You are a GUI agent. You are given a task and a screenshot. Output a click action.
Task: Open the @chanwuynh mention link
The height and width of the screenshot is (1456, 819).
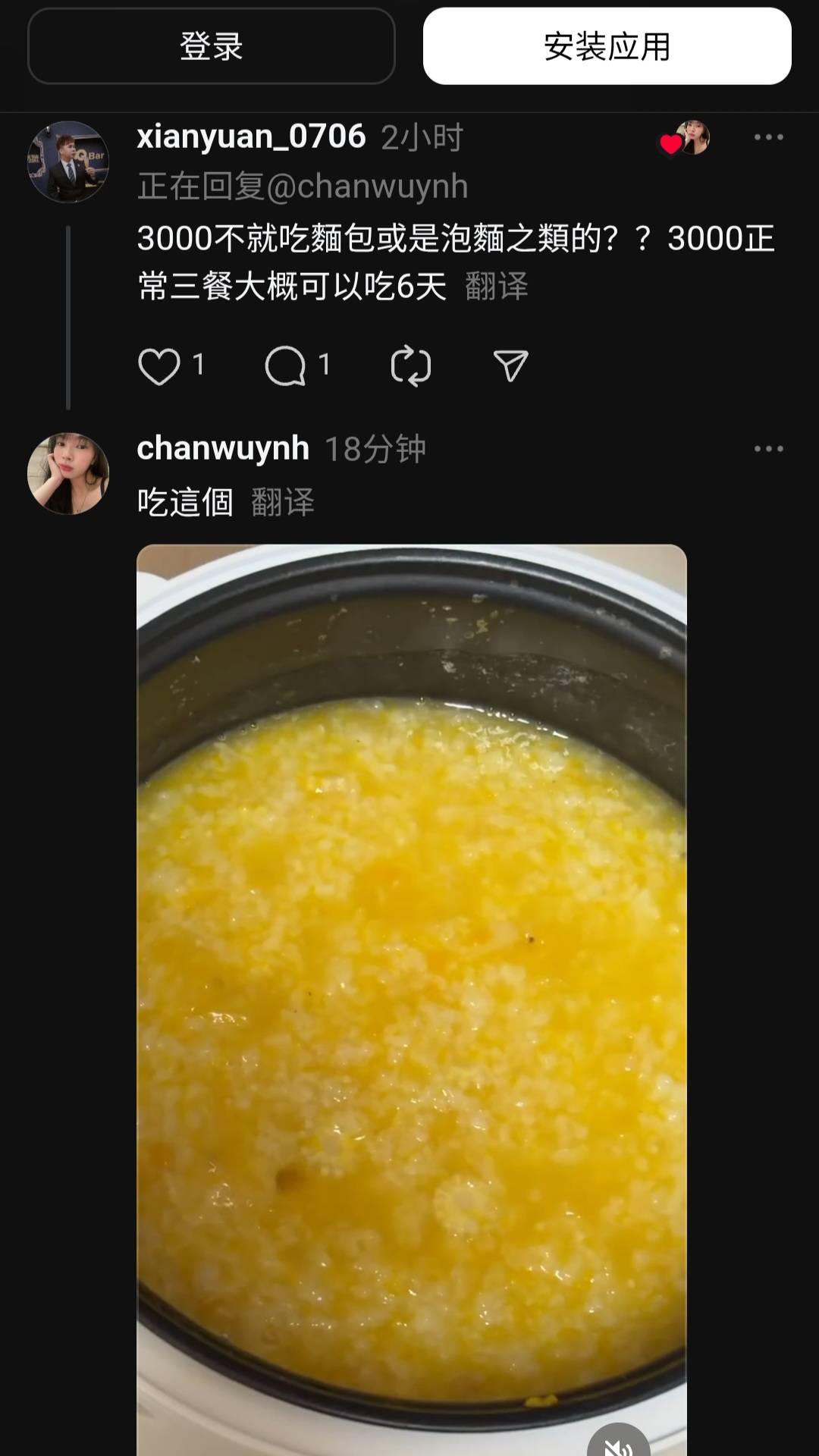tap(367, 187)
